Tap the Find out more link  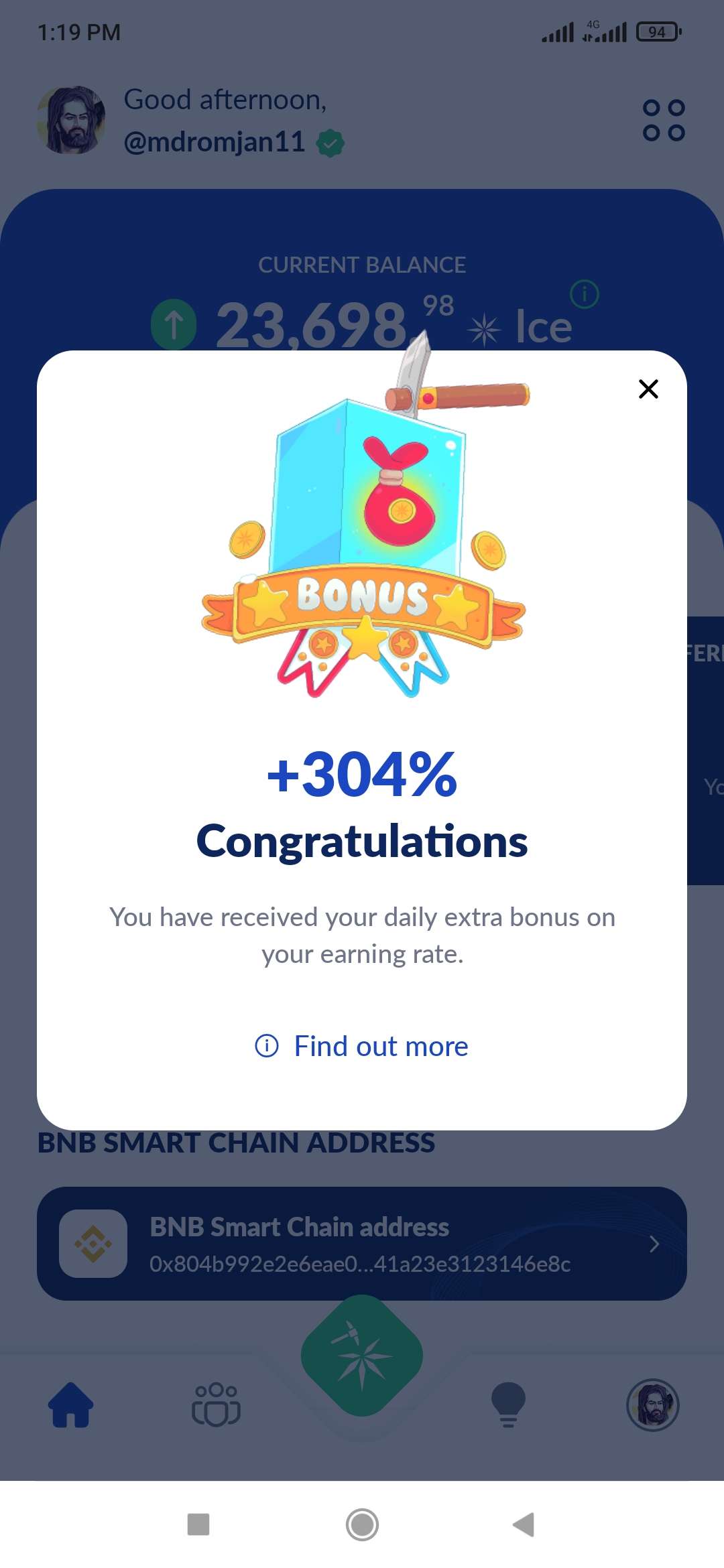click(x=362, y=1046)
